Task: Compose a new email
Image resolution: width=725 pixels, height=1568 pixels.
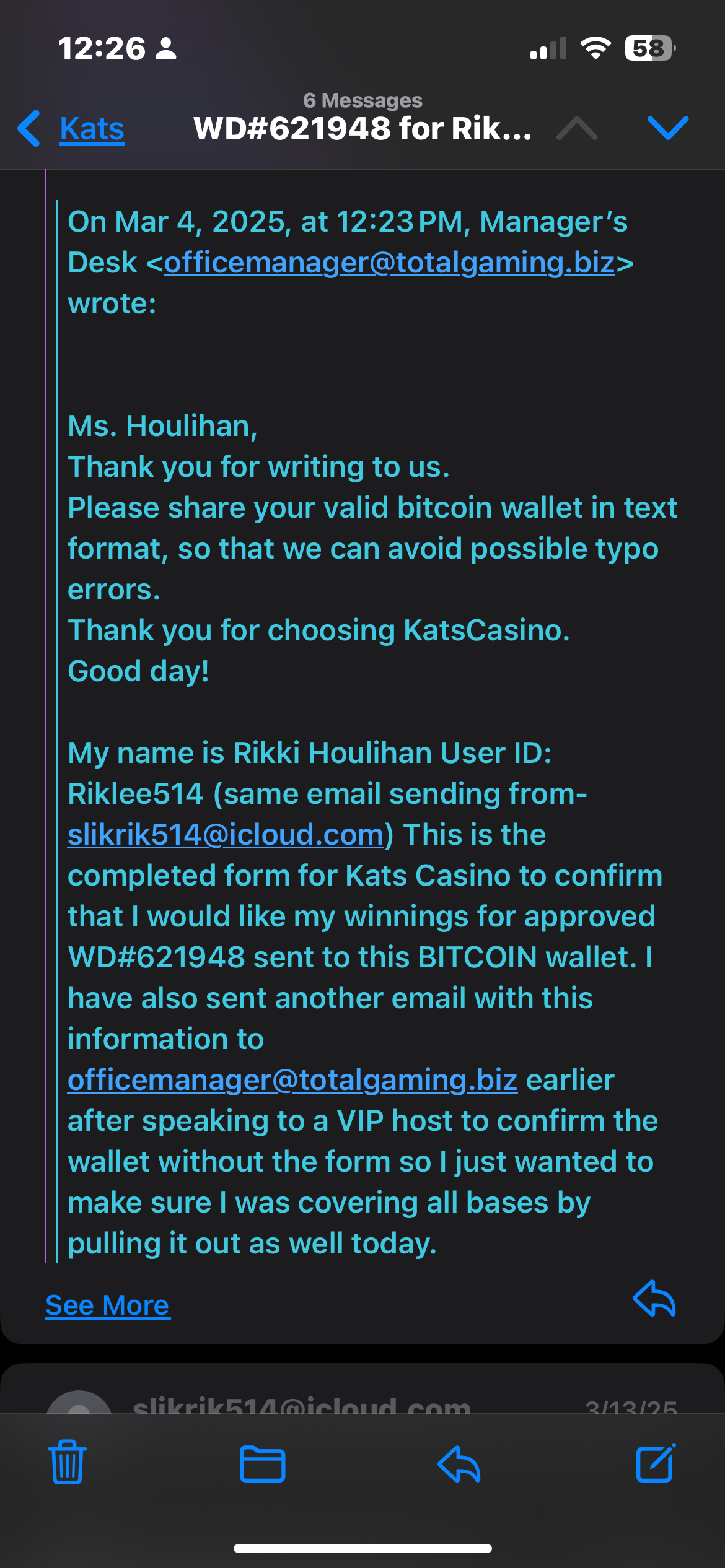Action: 656,1464
